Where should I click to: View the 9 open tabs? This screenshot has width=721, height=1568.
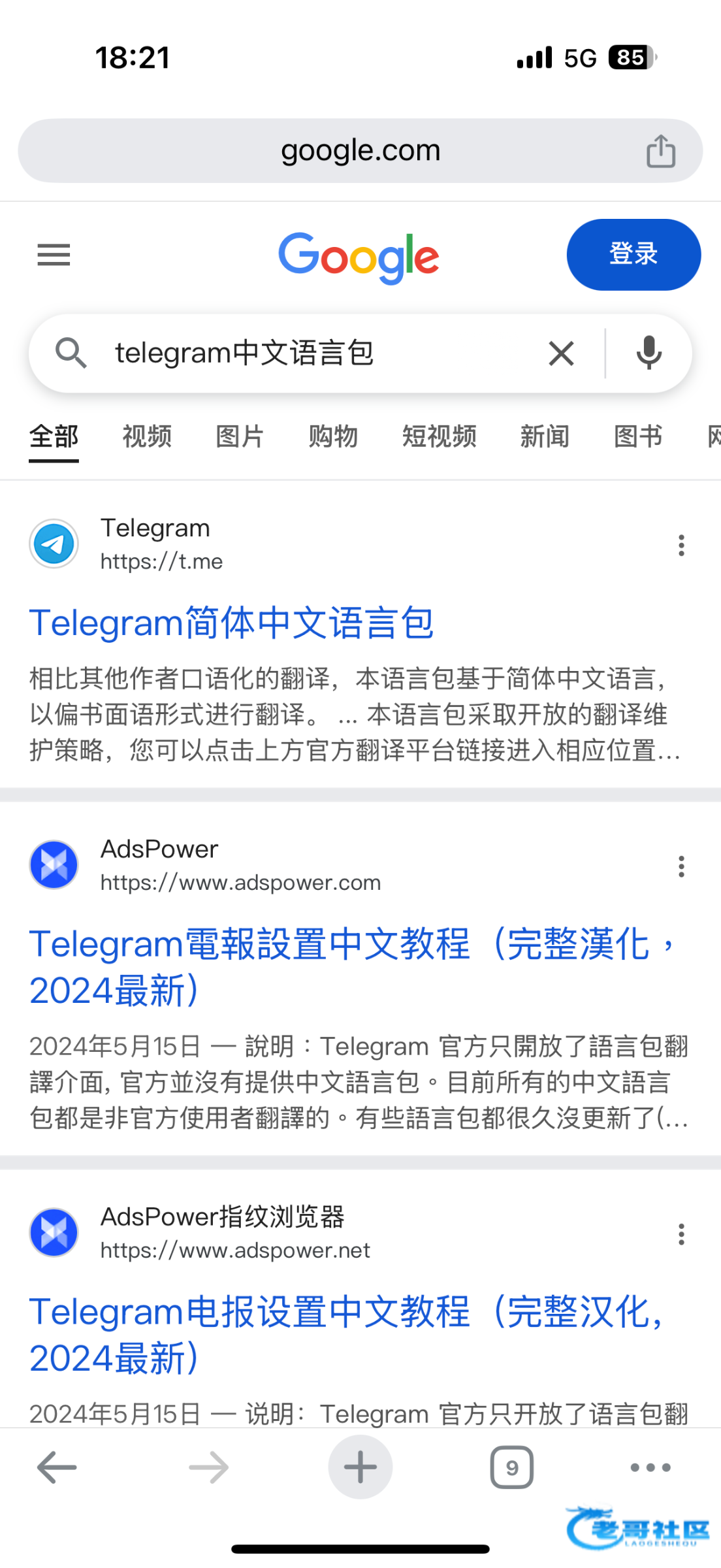coord(512,1467)
